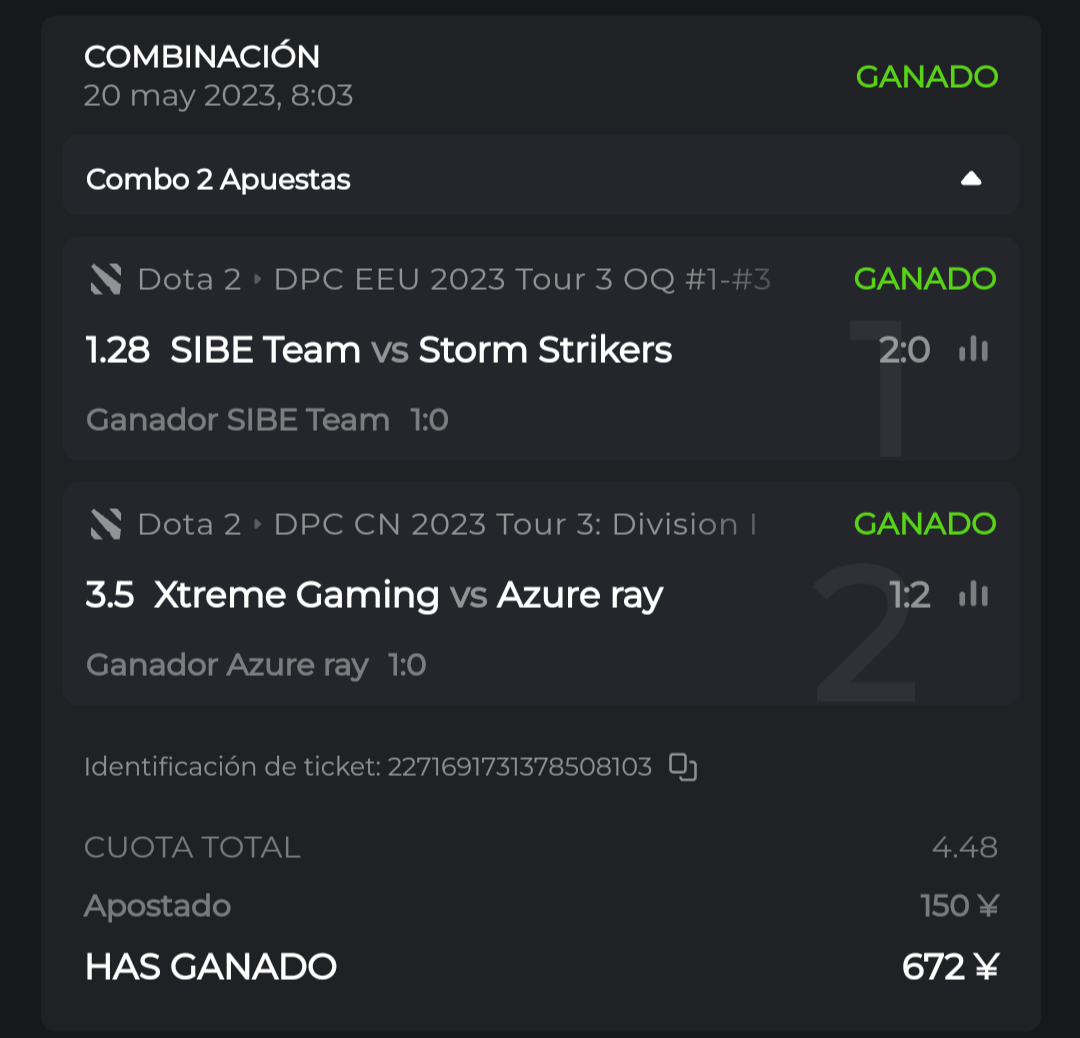The height and width of the screenshot is (1038, 1080).
Task: Collapse the Combo 2 Apuestas section
Action: pyautogui.click(x=970, y=180)
